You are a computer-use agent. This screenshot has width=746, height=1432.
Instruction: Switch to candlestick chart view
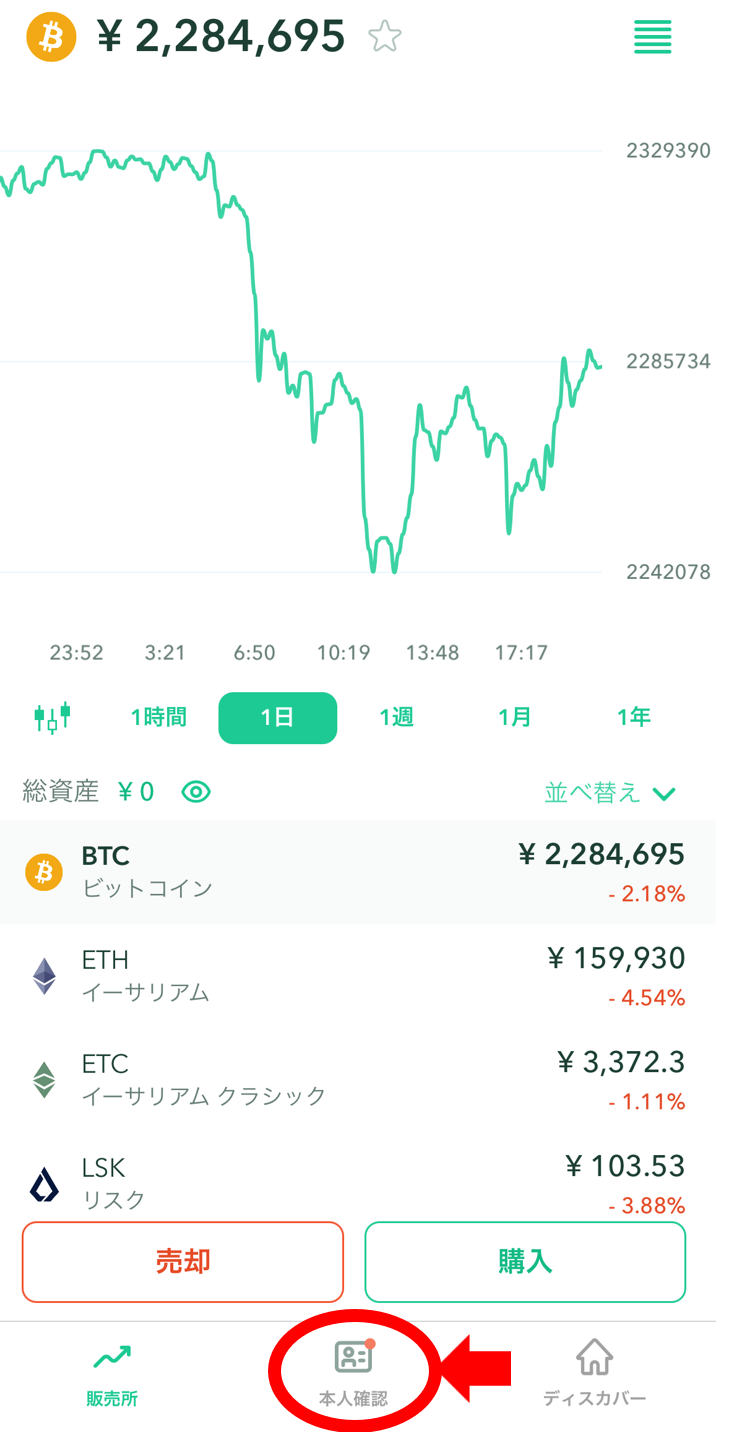[52, 717]
